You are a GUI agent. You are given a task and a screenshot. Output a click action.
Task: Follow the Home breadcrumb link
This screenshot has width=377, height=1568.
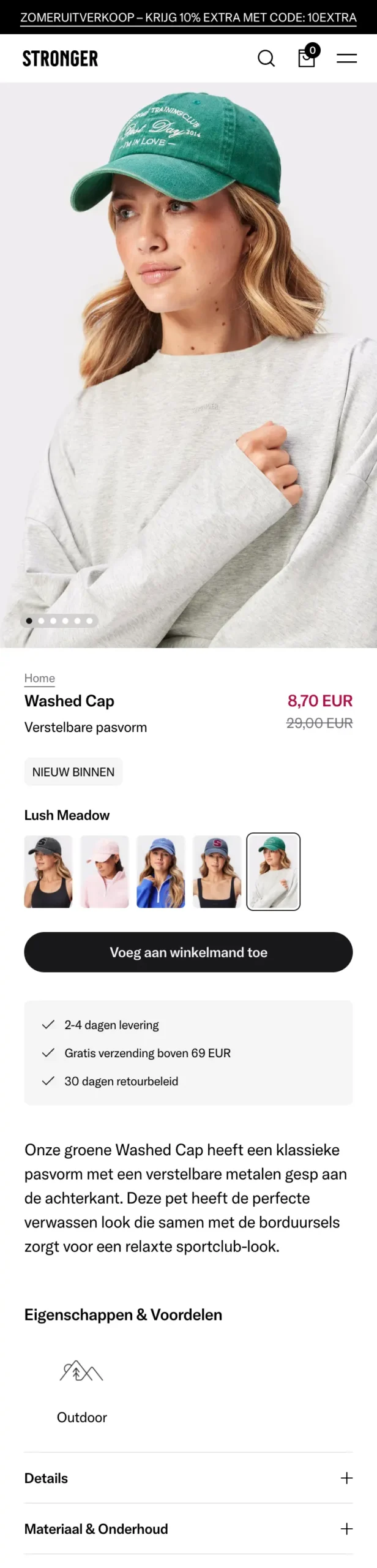[40, 678]
